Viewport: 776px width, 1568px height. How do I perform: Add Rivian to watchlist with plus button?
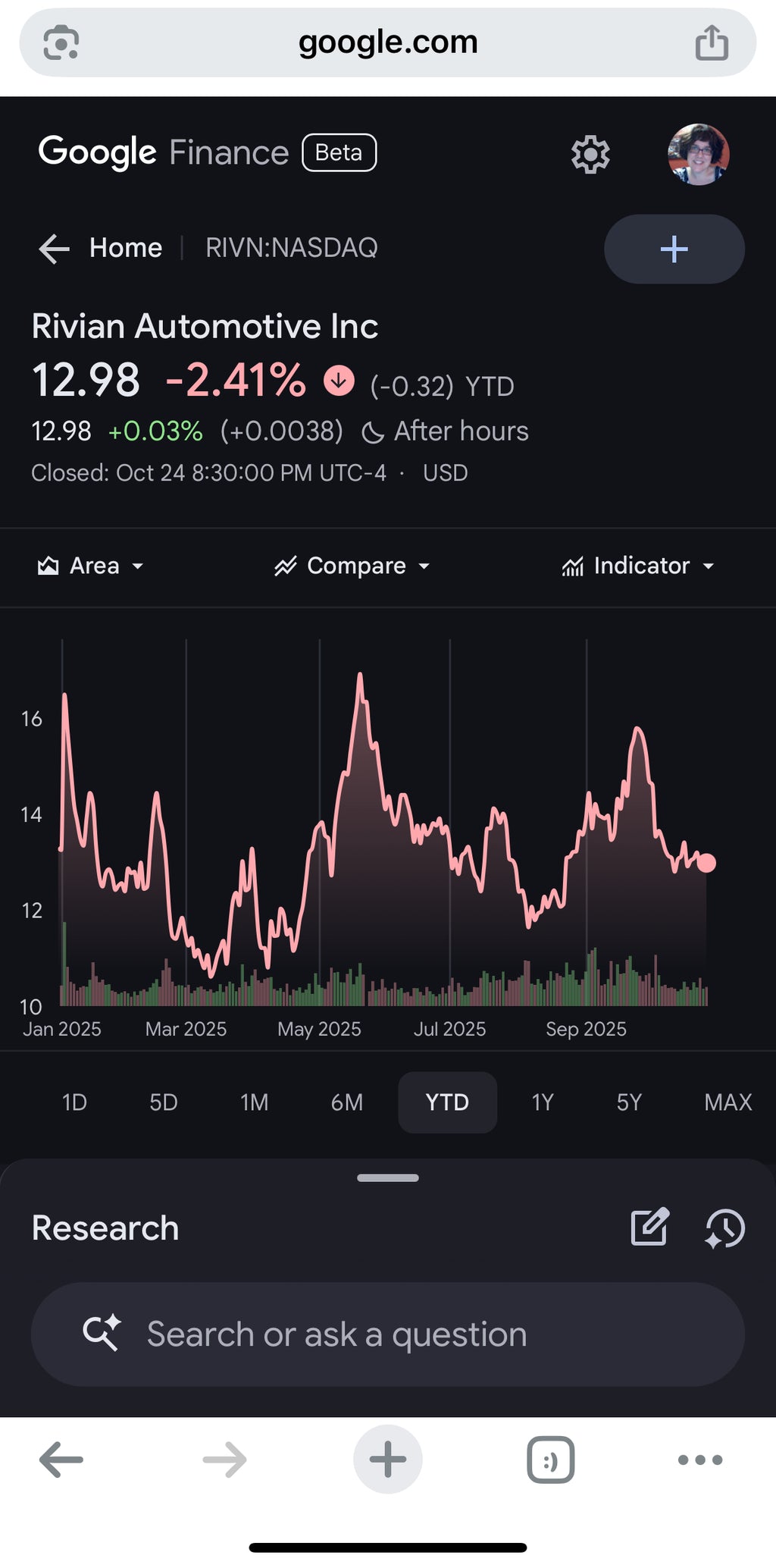tap(674, 249)
